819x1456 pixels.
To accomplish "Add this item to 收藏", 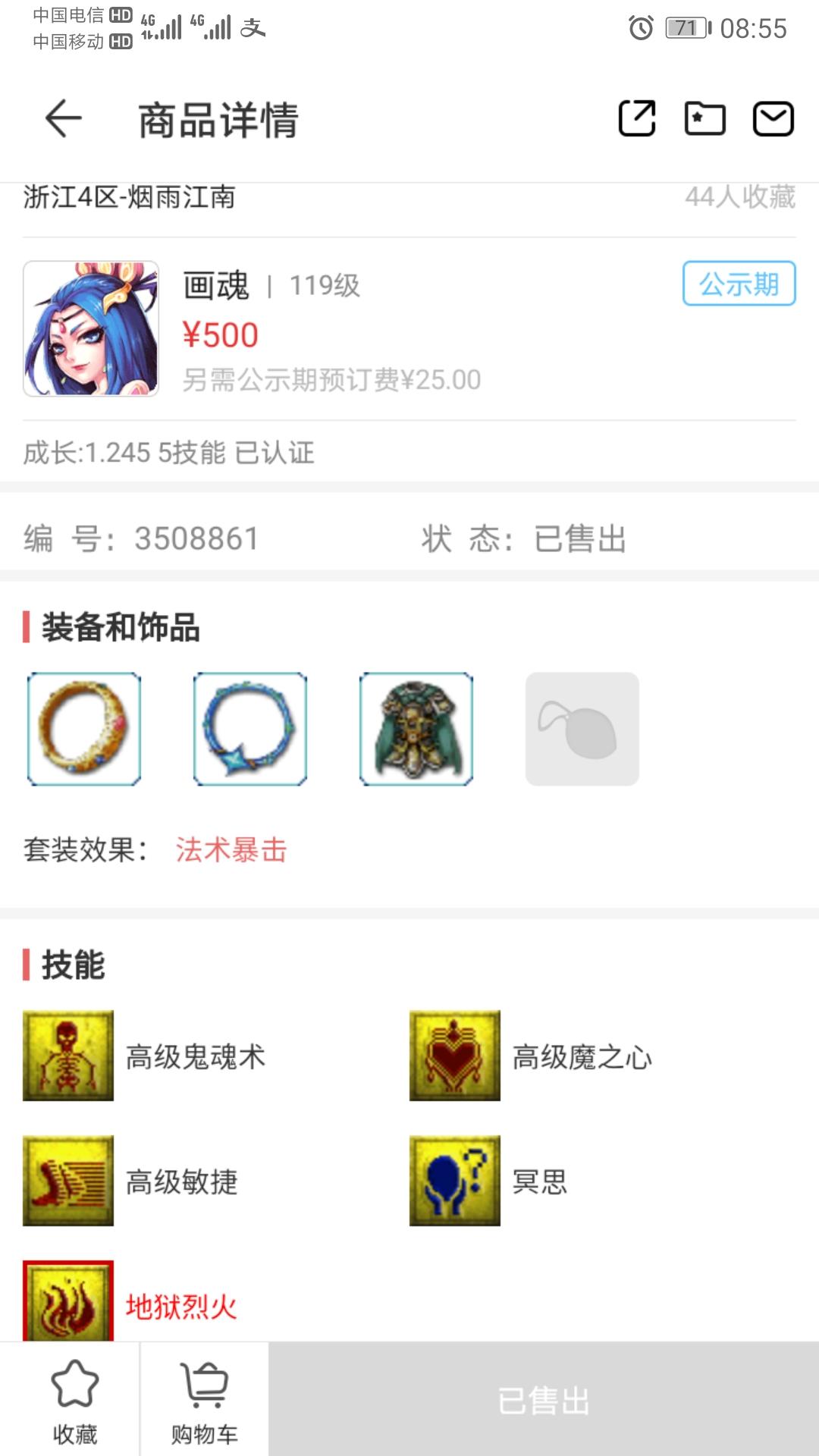I will pos(74,1400).
